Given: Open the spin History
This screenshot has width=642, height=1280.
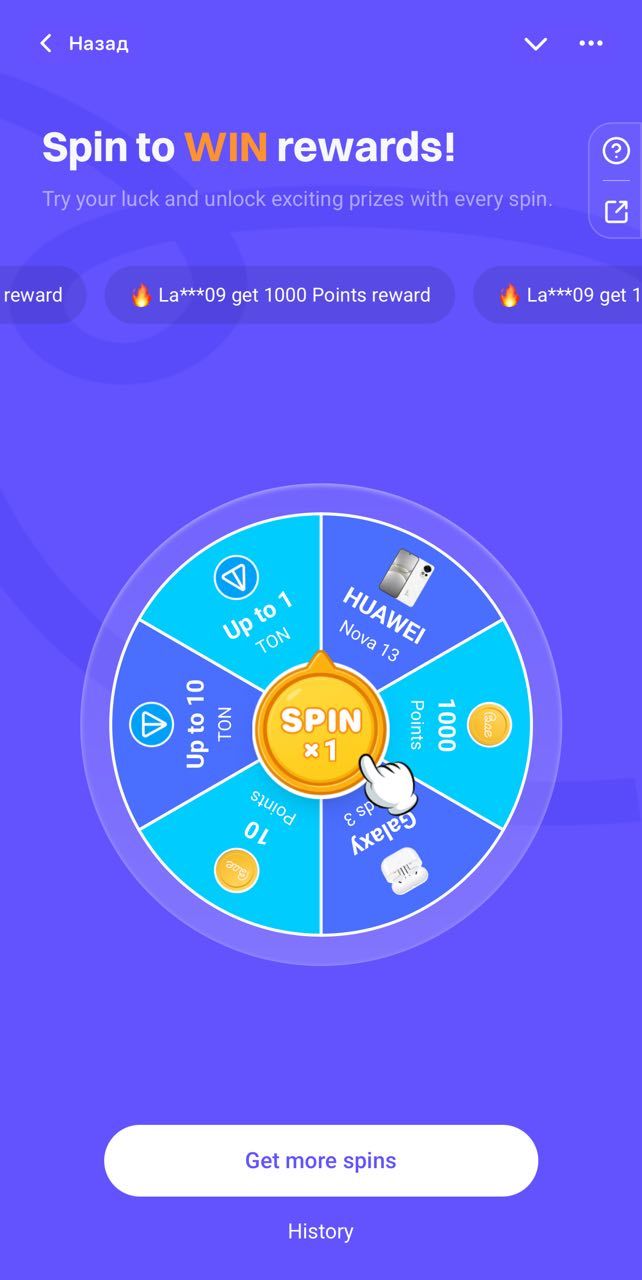Looking at the screenshot, I should coord(320,1232).
